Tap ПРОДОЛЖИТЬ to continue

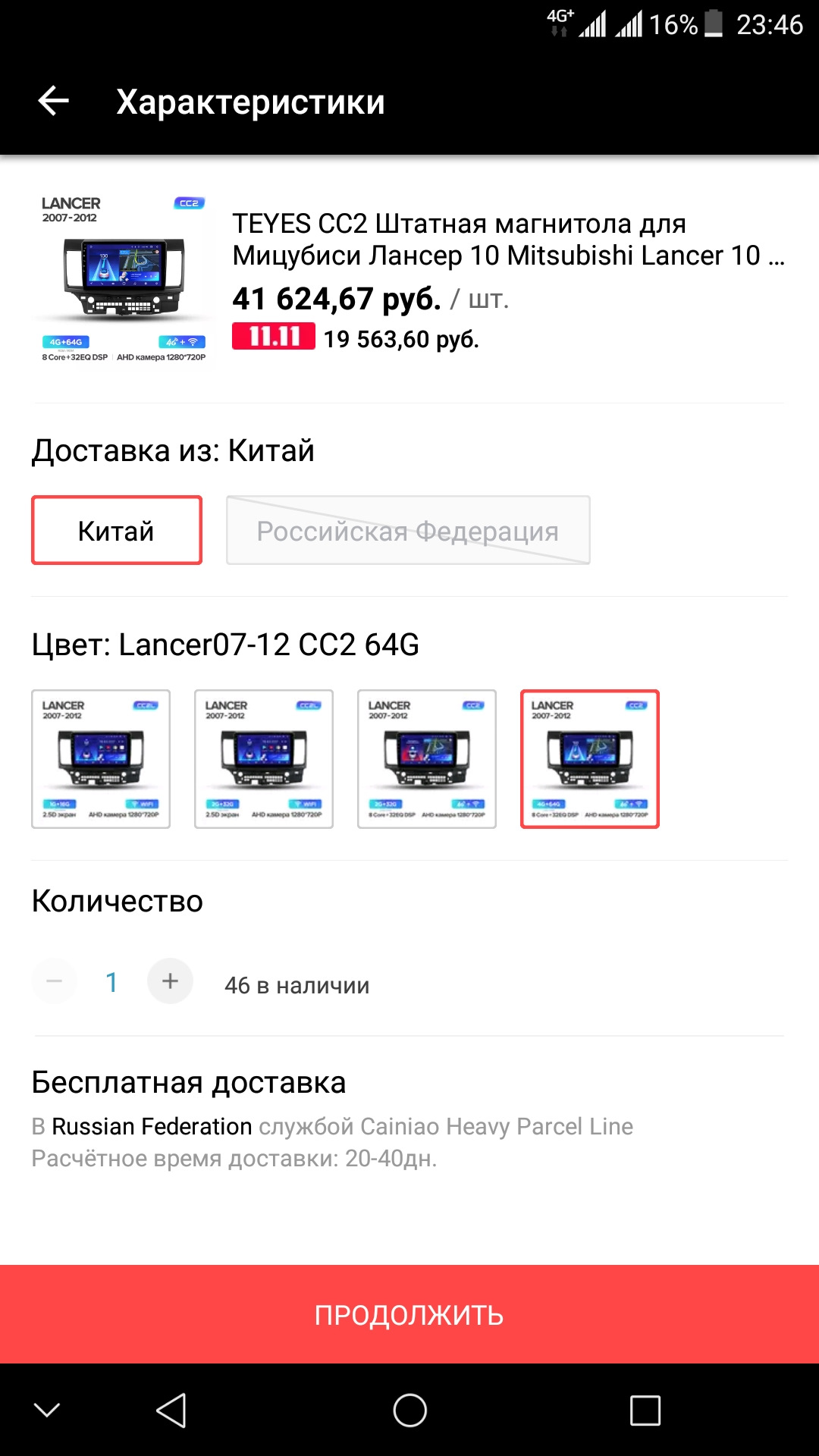tap(409, 1314)
